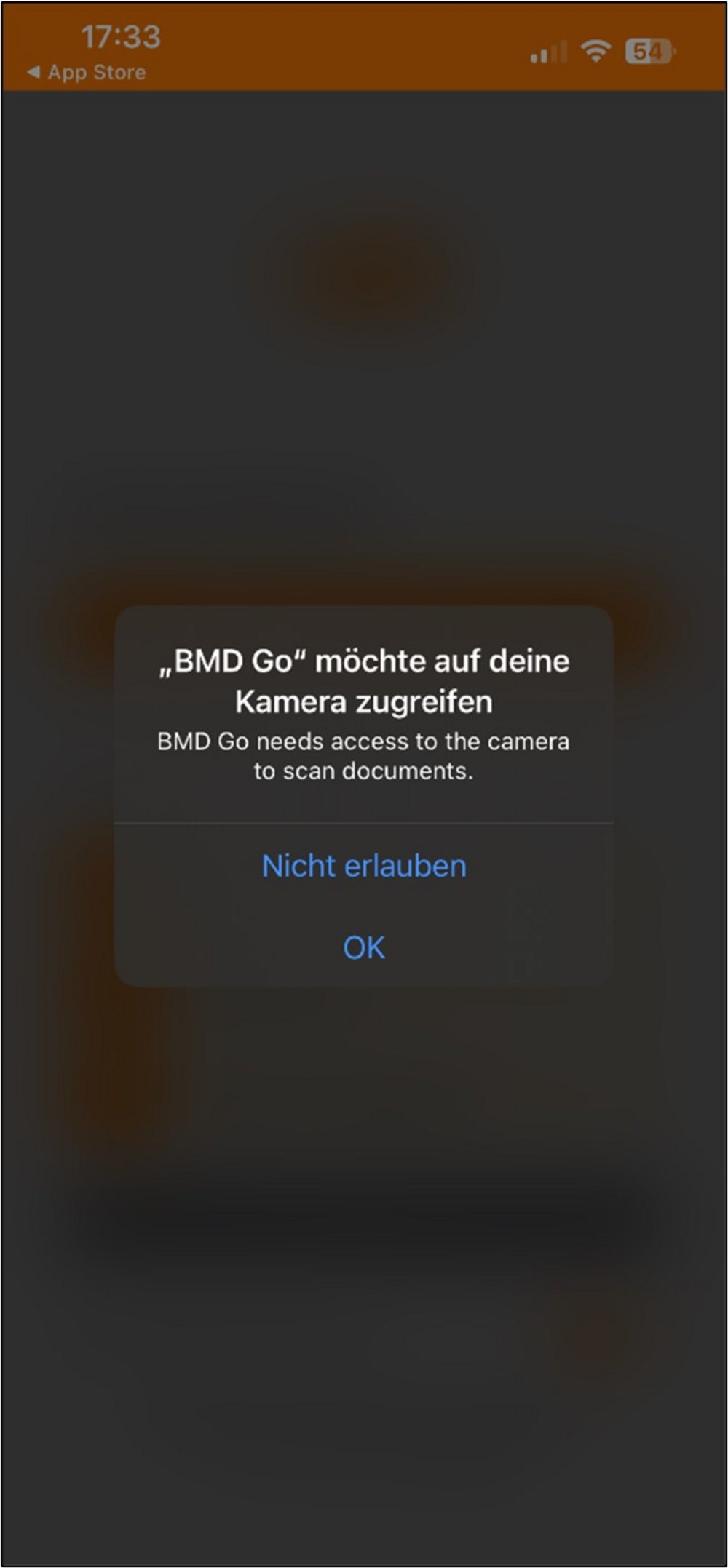
Task: Allow camera access by tapping OK
Action: (363, 947)
